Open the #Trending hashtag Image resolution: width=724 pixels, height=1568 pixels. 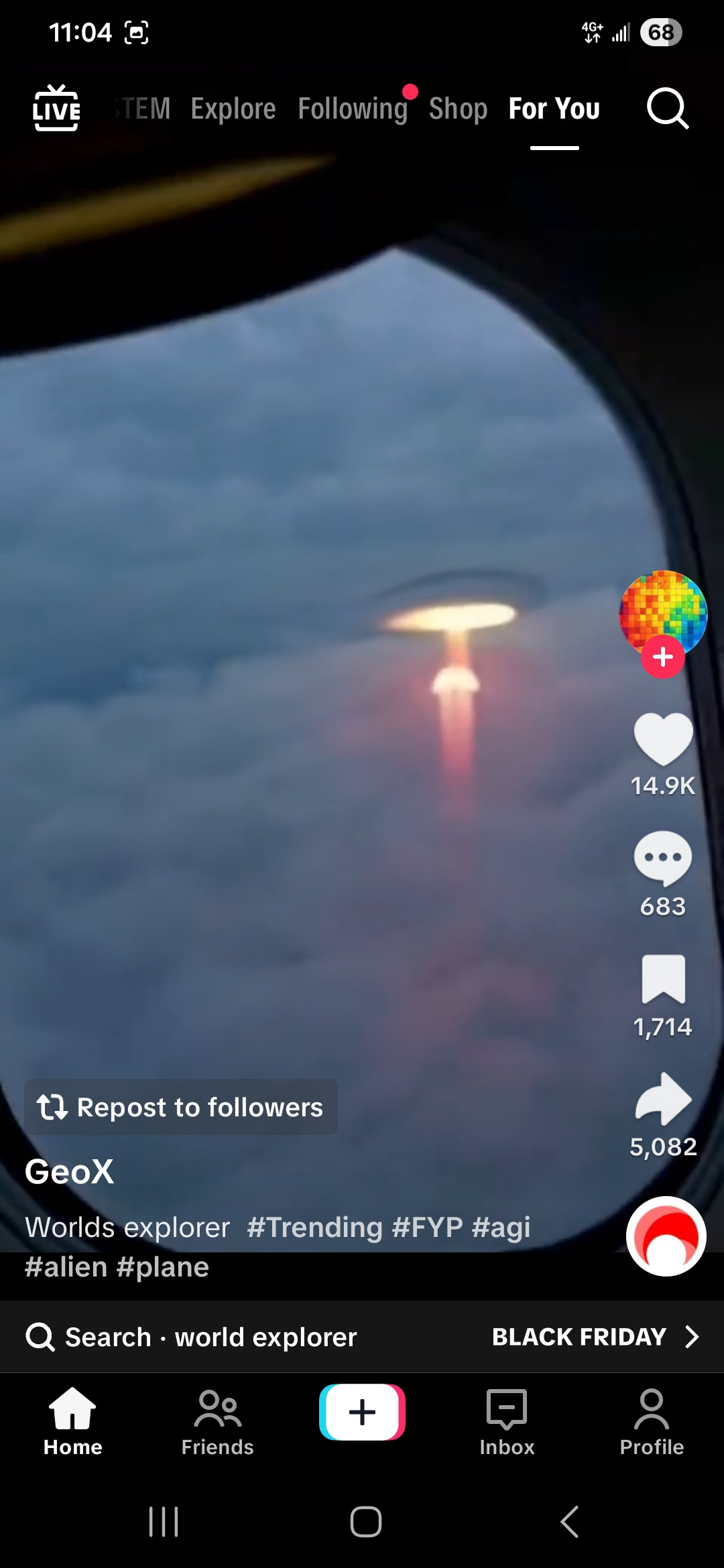pos(315,1228)
